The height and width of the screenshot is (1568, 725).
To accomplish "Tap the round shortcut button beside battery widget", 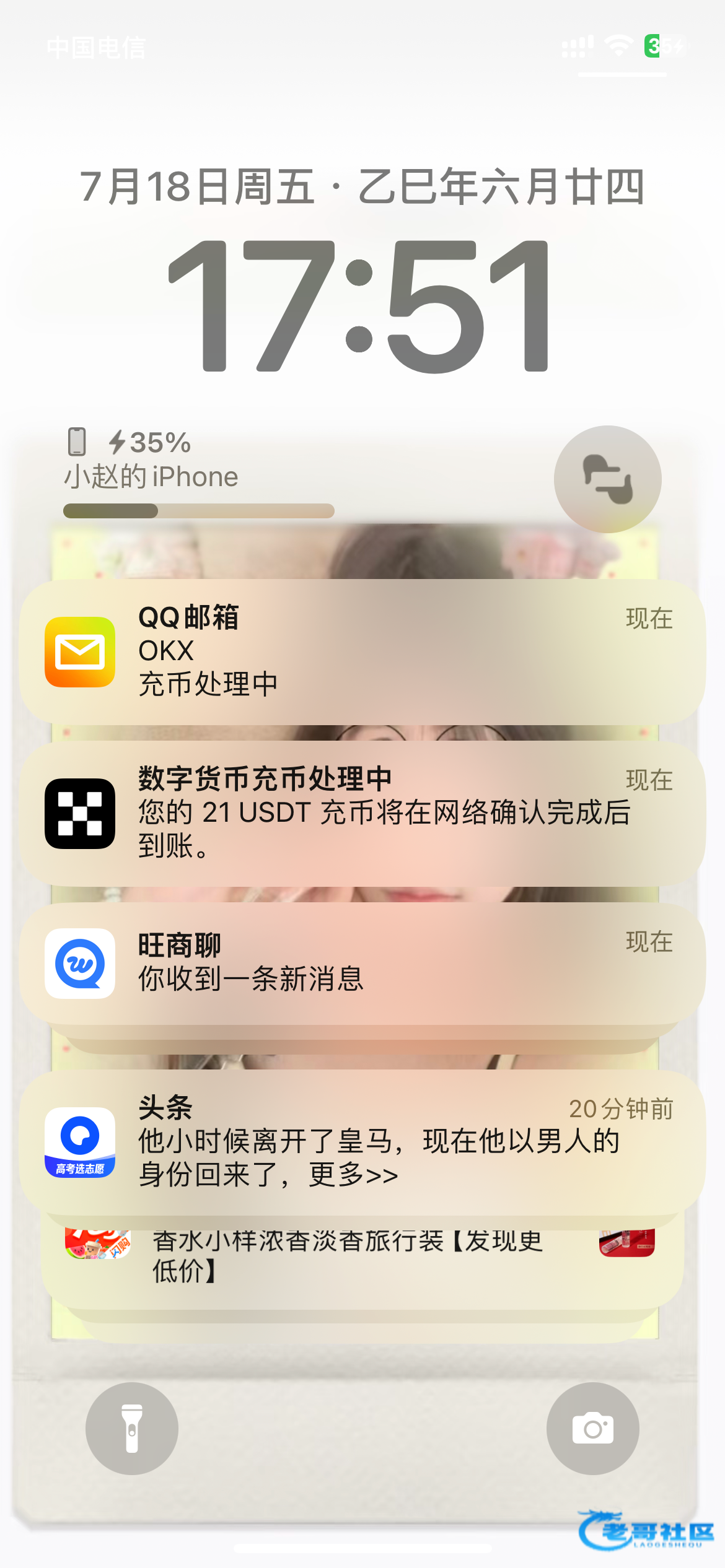I will [x=607, y=479].
